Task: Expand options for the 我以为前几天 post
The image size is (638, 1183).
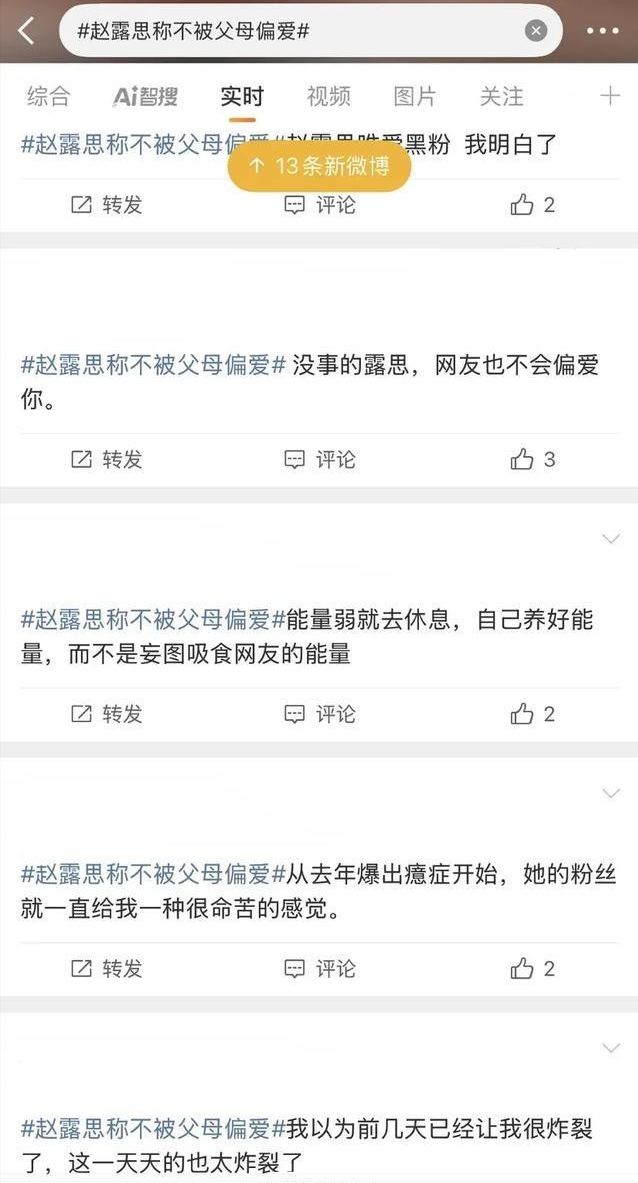Action: point(611,1048)
